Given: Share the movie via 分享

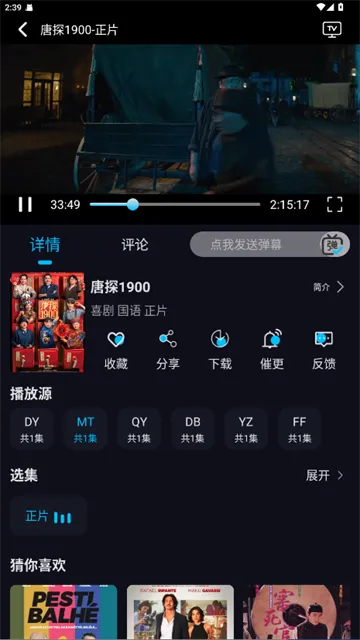Looking at the screenshot, I should 168,351.
